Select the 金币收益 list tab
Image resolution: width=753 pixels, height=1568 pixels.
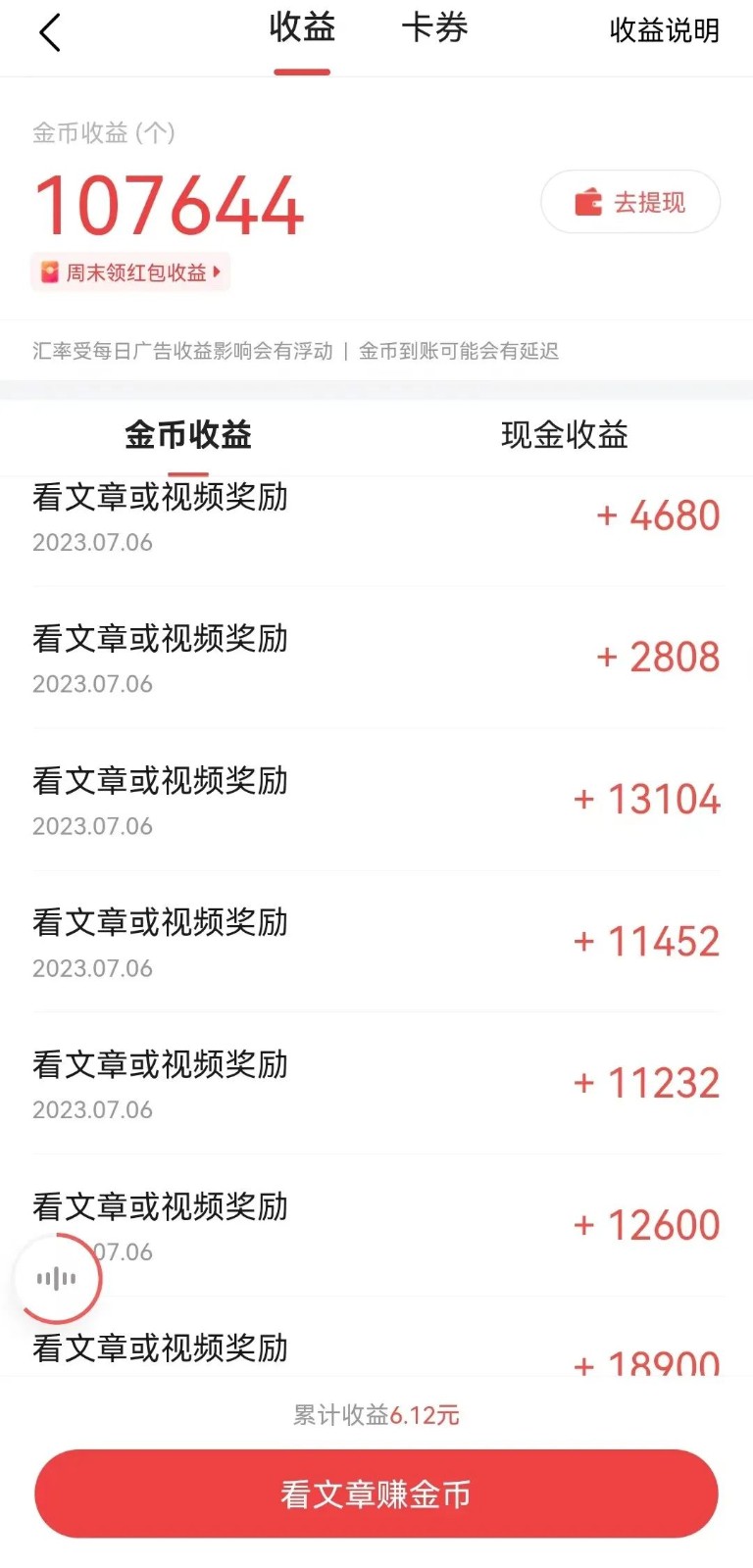(188, 435)
